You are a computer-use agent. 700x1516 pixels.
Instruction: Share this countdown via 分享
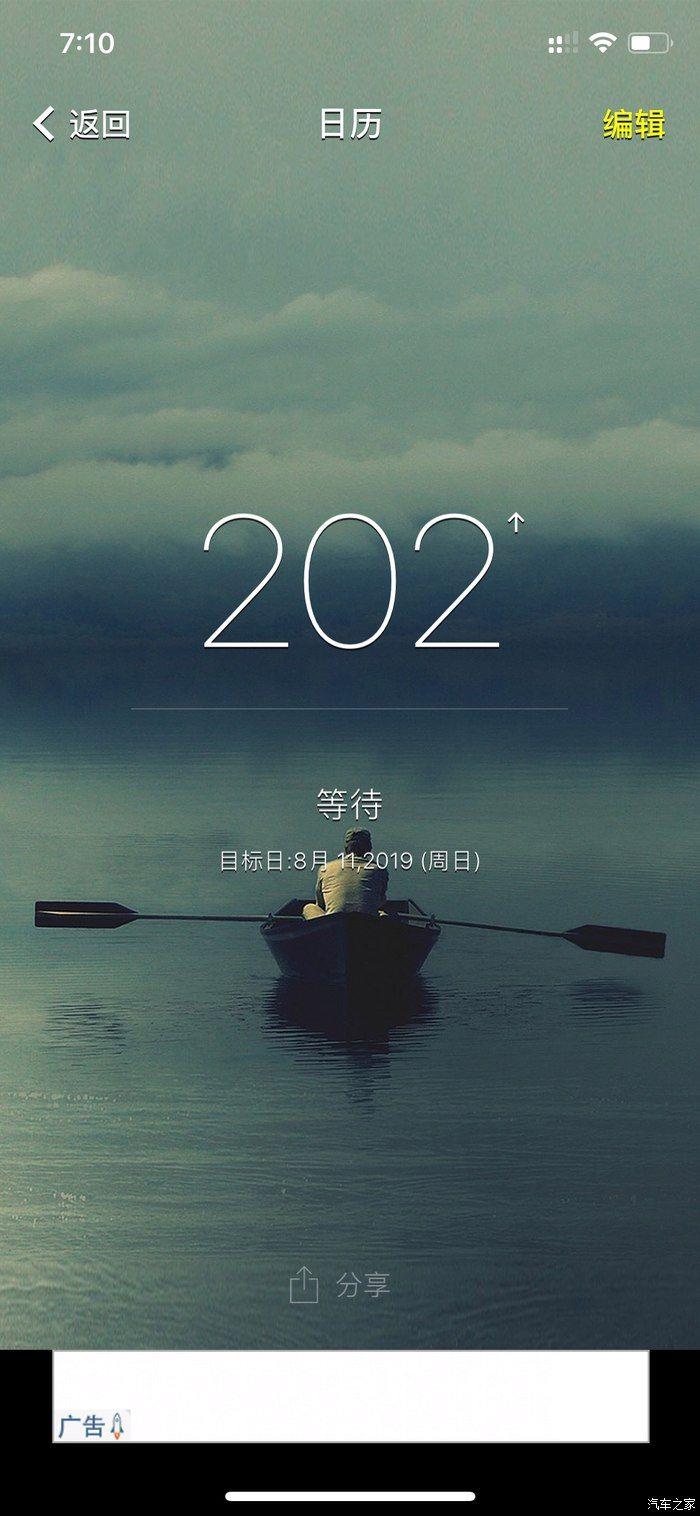click(340, 1285)
